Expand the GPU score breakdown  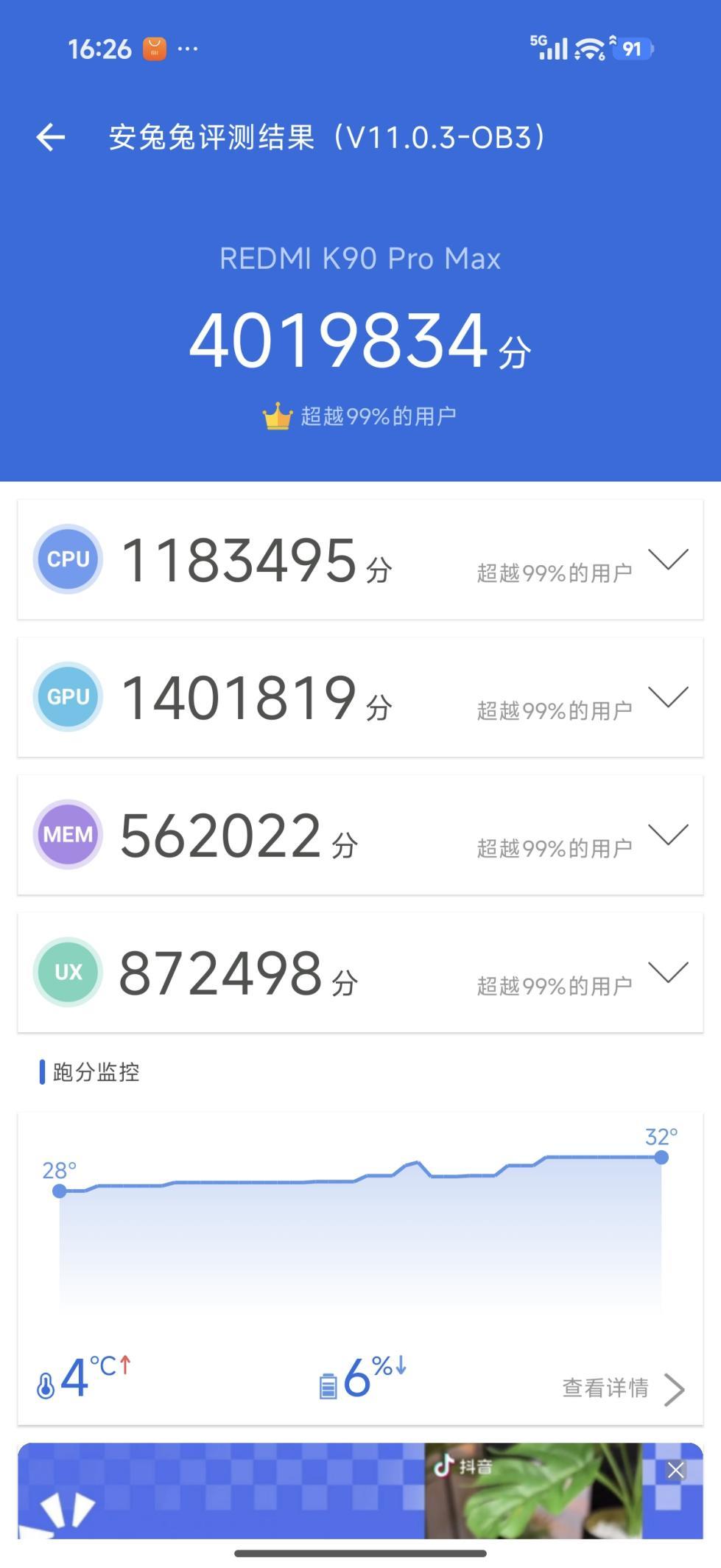pyautogui.click(x=668, y=697)
